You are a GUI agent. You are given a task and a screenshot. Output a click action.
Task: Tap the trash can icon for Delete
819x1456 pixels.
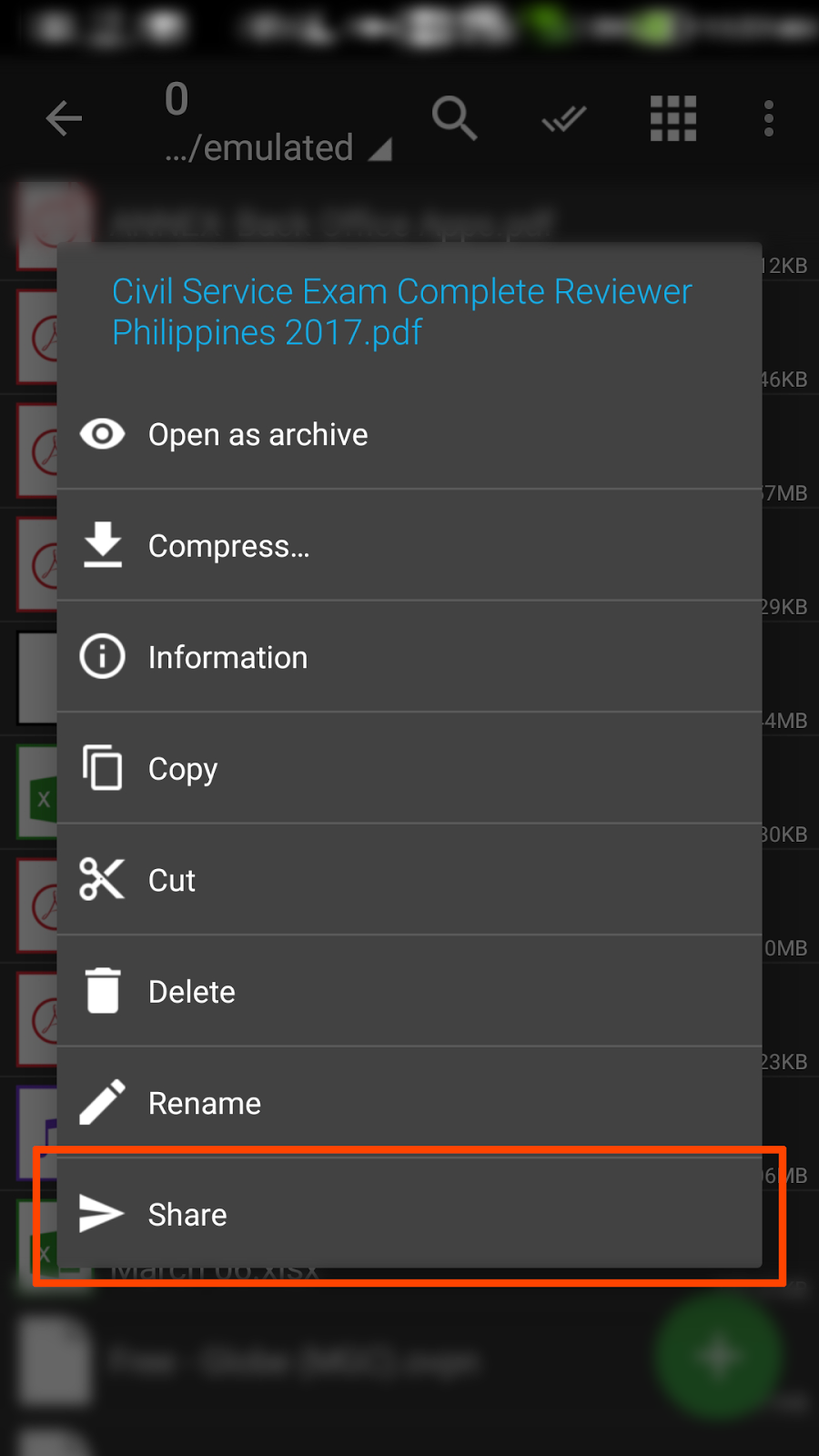click(102, 991)
